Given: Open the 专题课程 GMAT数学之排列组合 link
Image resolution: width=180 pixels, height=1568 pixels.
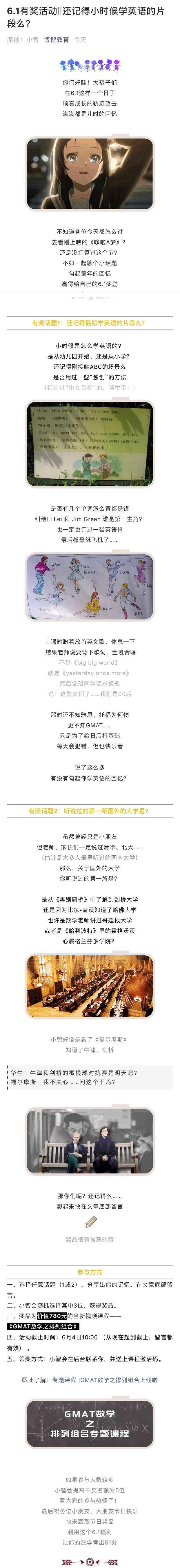Looking at the screenshot, I should (105, 1380).
